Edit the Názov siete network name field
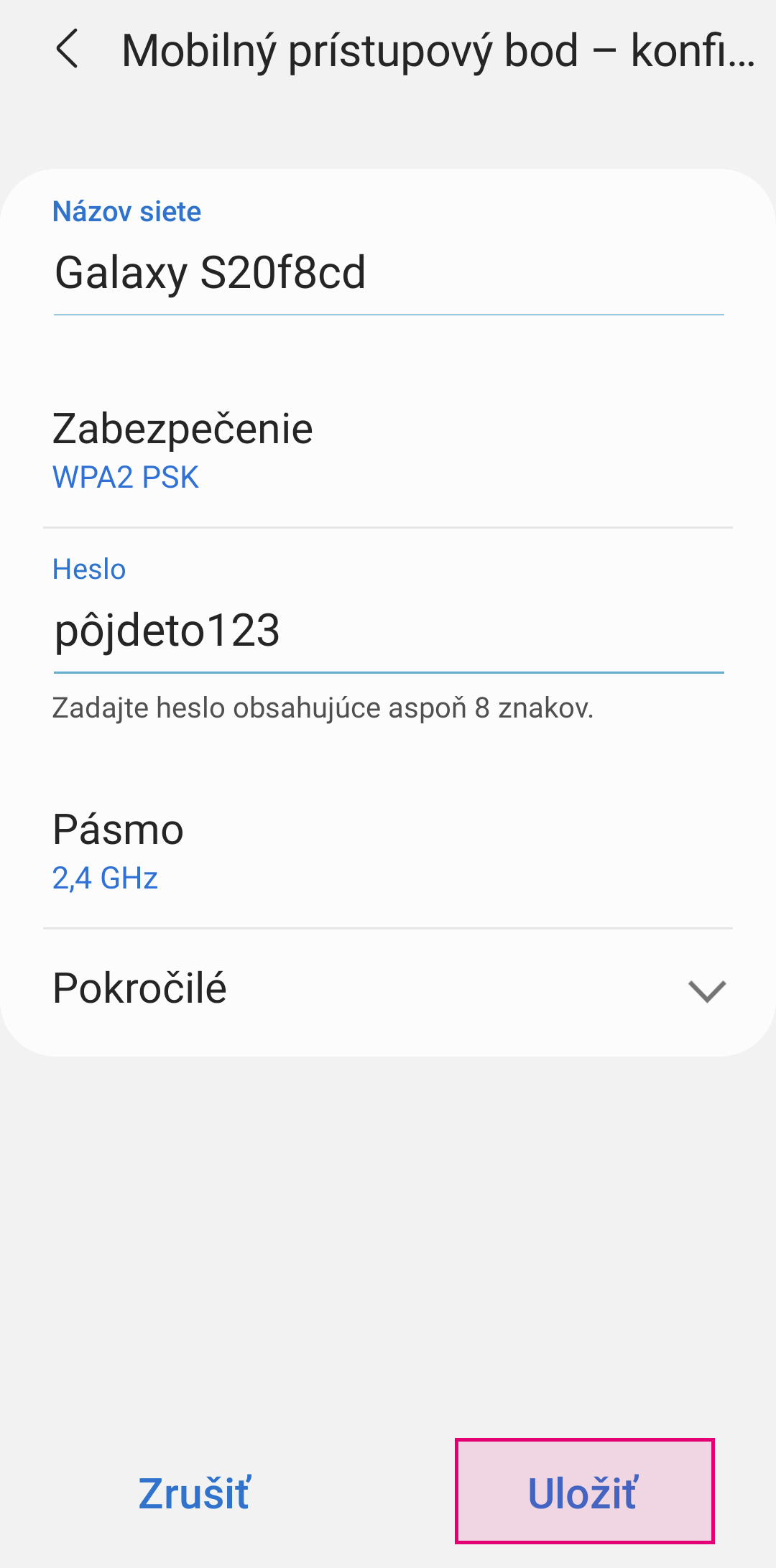Viewport: 776px width, 1568px height. point(388,273)
